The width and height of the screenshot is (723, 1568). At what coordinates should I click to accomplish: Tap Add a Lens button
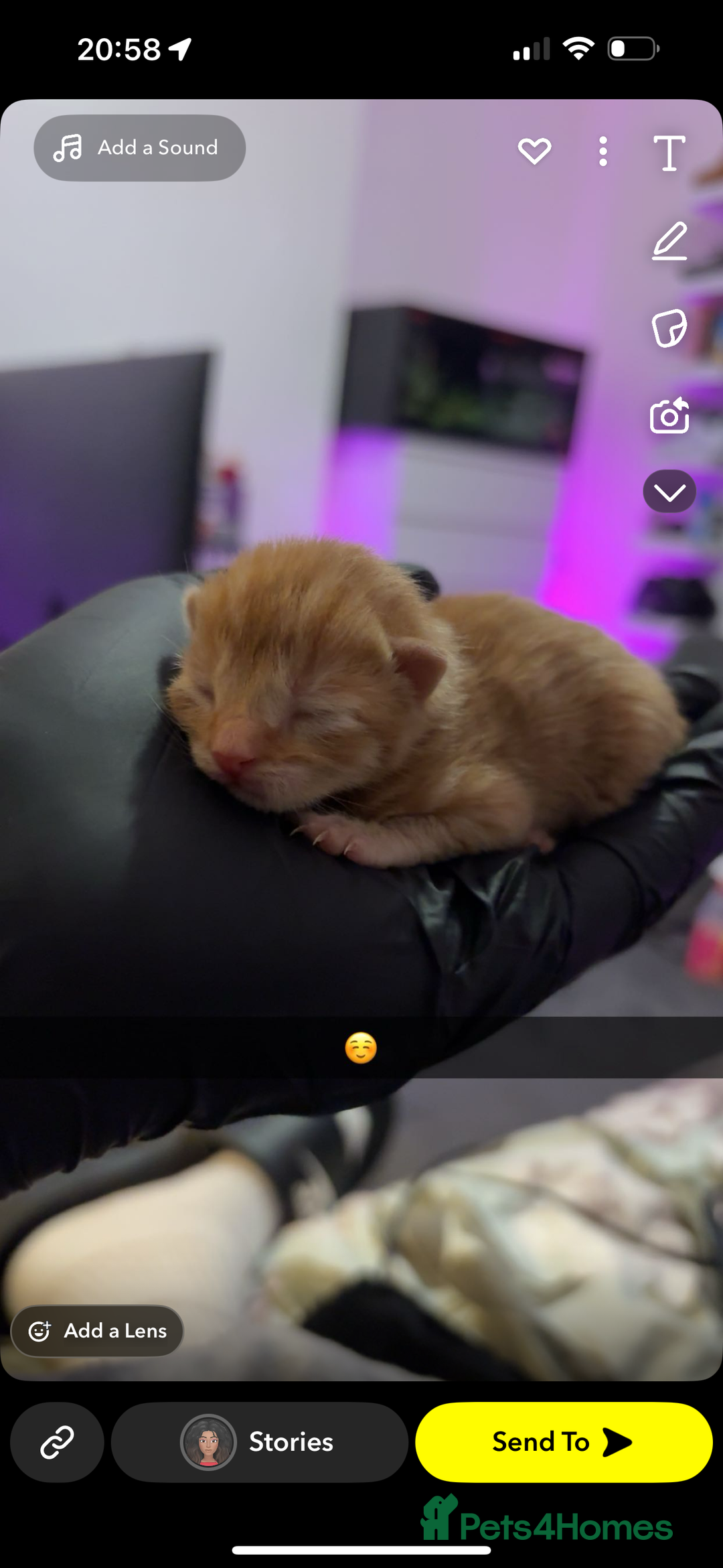(98, 1330)
